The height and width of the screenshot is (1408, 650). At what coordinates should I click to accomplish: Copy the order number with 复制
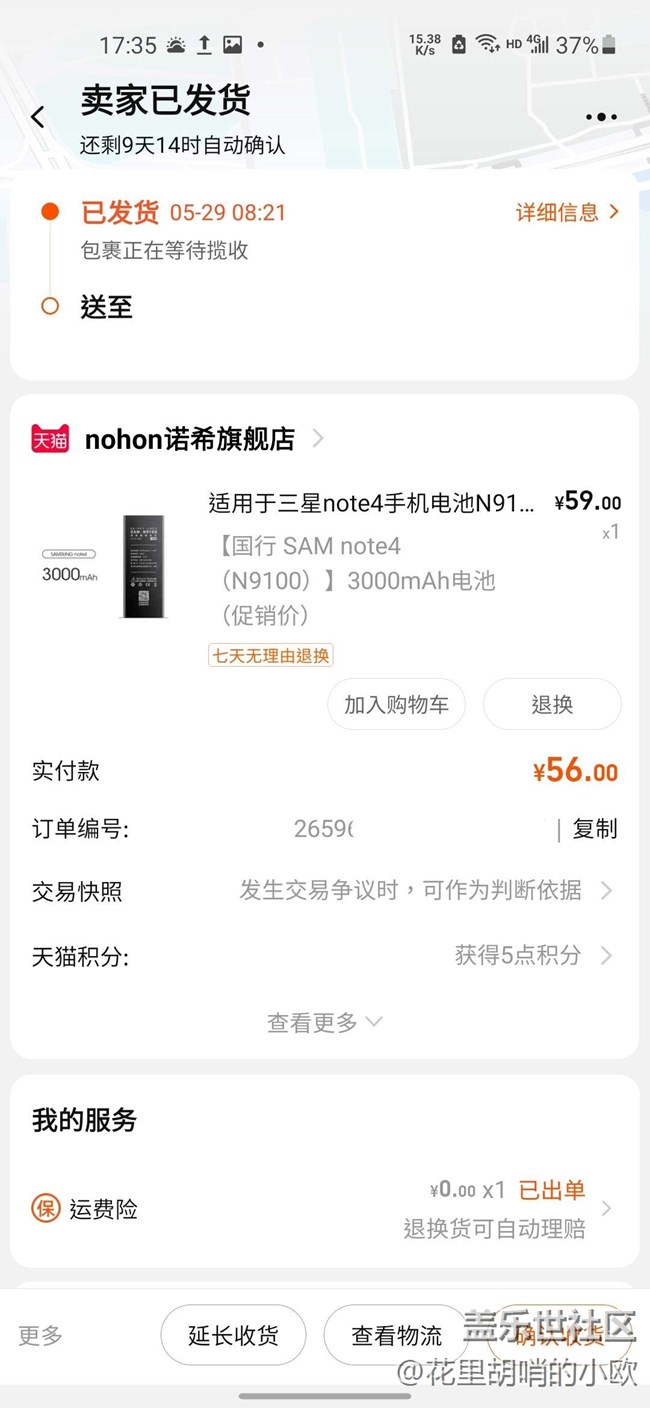tap(594, 829)
